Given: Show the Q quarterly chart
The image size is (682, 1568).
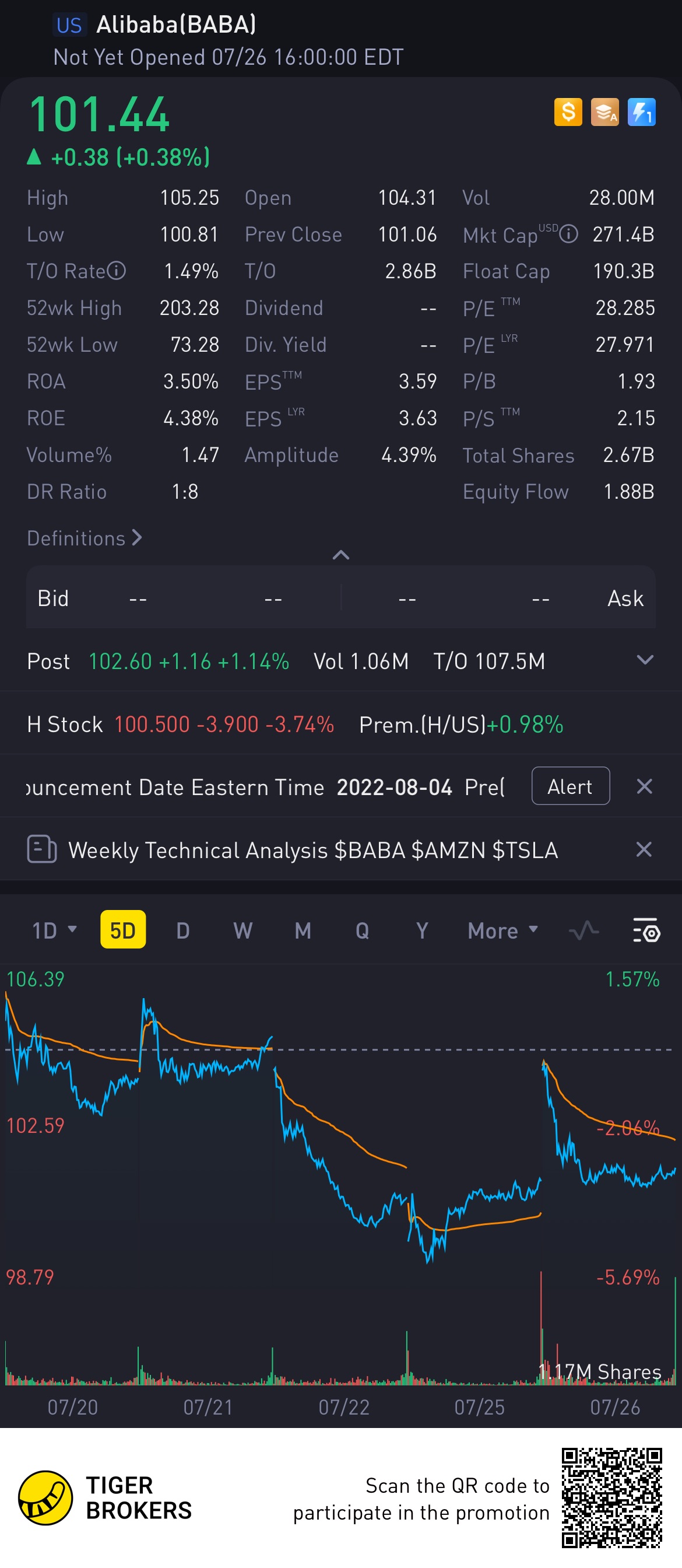Looking at the screenshot, I should pyautogui.click(x=362, y=930).
